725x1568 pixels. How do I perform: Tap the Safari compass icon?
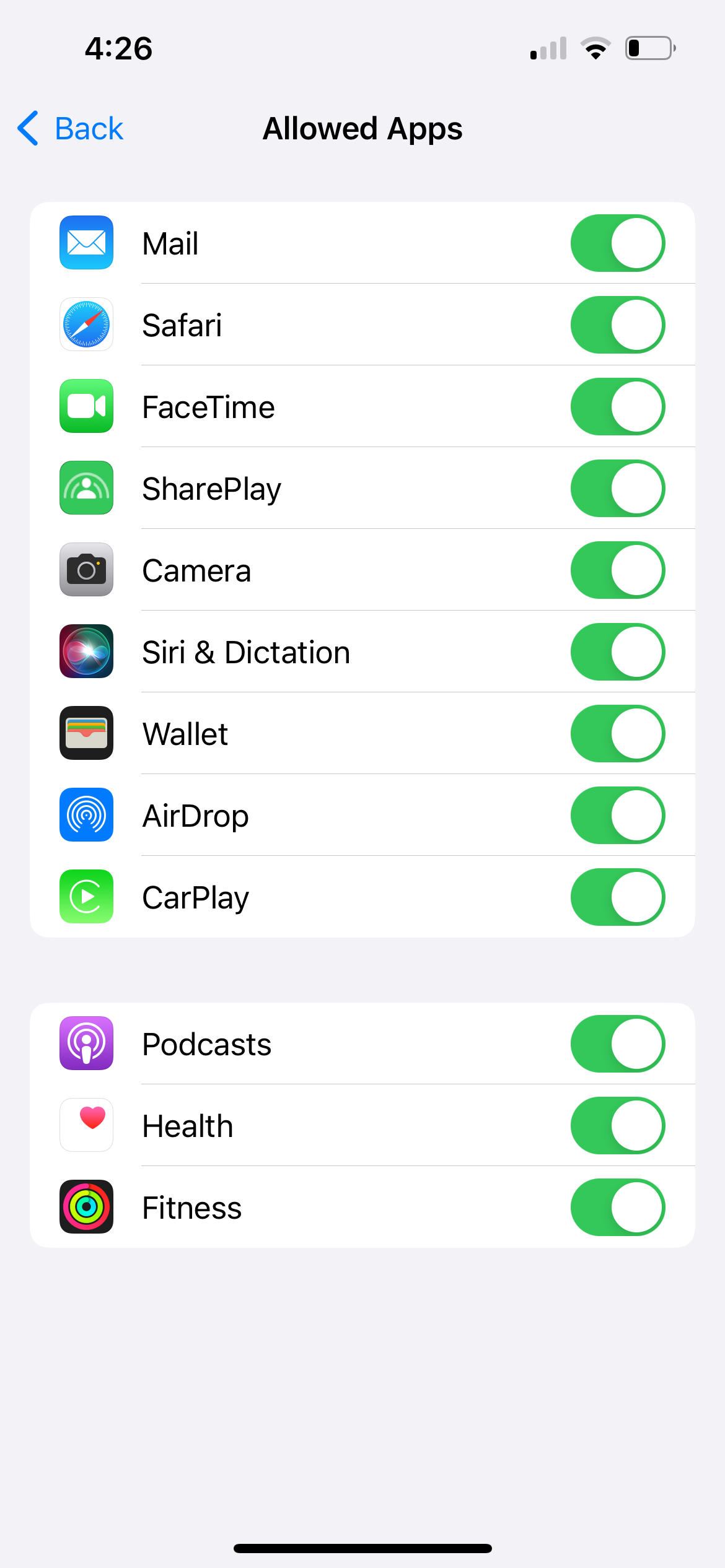click(86, 324)
